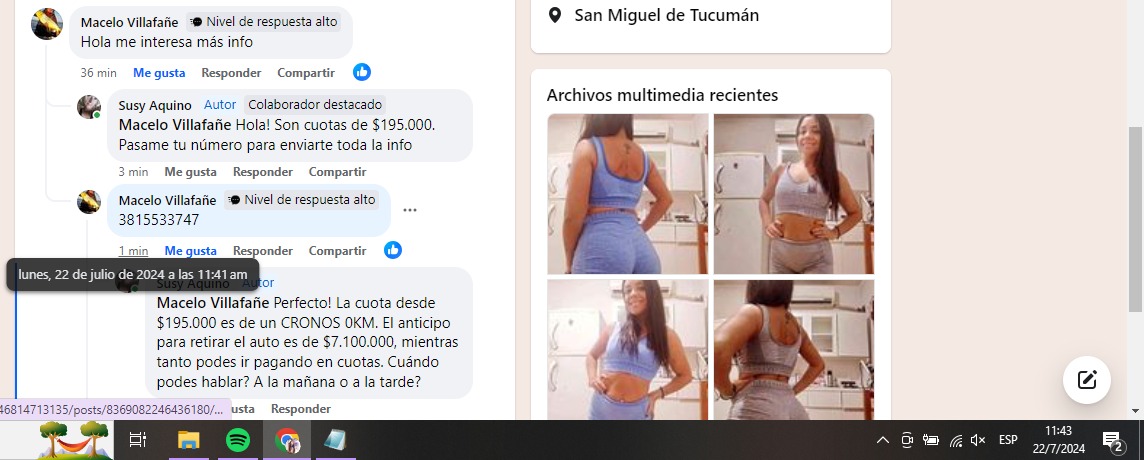
Task: Share Macelo's "Hola me interesa más info" comment
Action: tap(306, 73)
